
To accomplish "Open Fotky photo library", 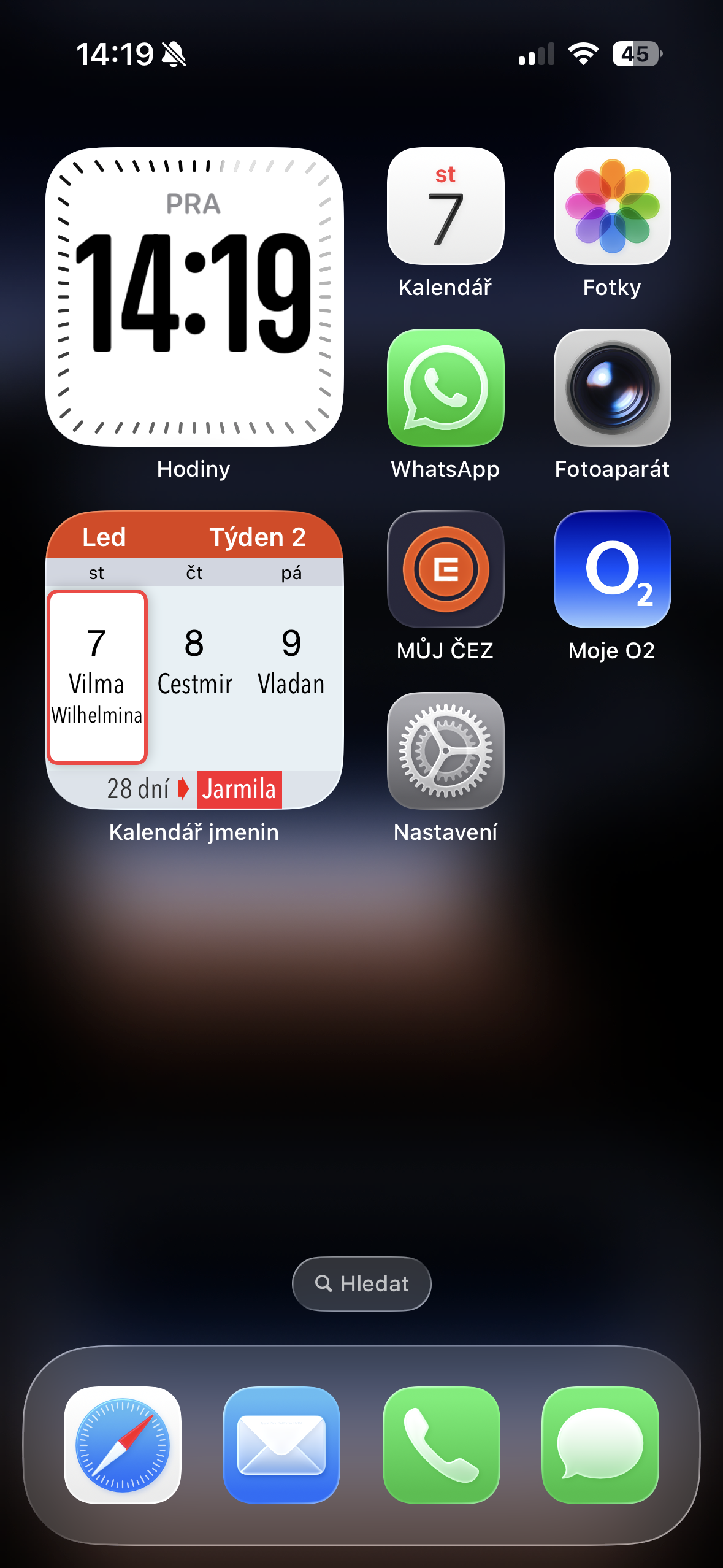I will coord(612,206).
